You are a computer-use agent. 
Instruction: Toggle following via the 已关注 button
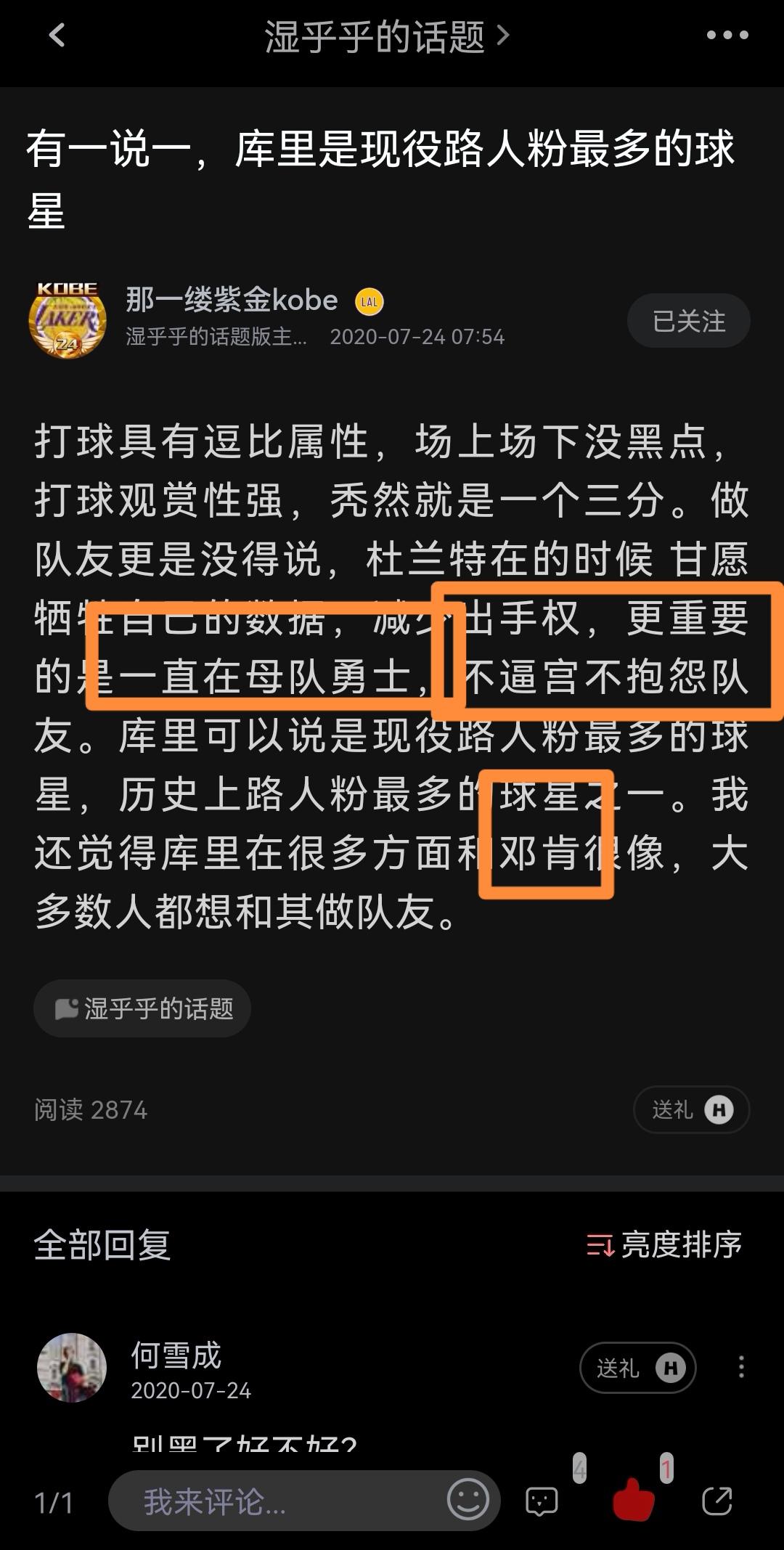coord(687,320)
